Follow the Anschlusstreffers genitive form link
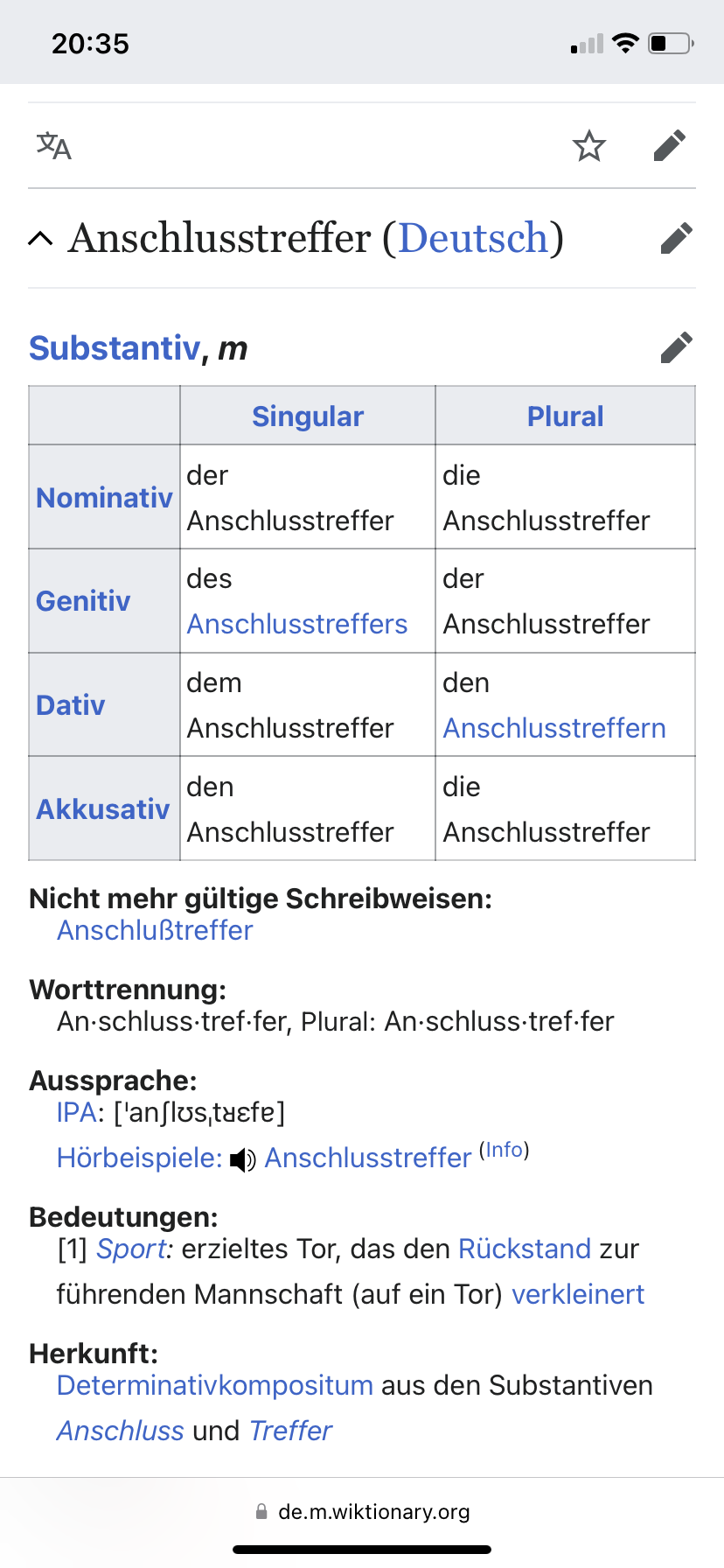The height and width of the screenshot is (1568, 724). [297, 624]
